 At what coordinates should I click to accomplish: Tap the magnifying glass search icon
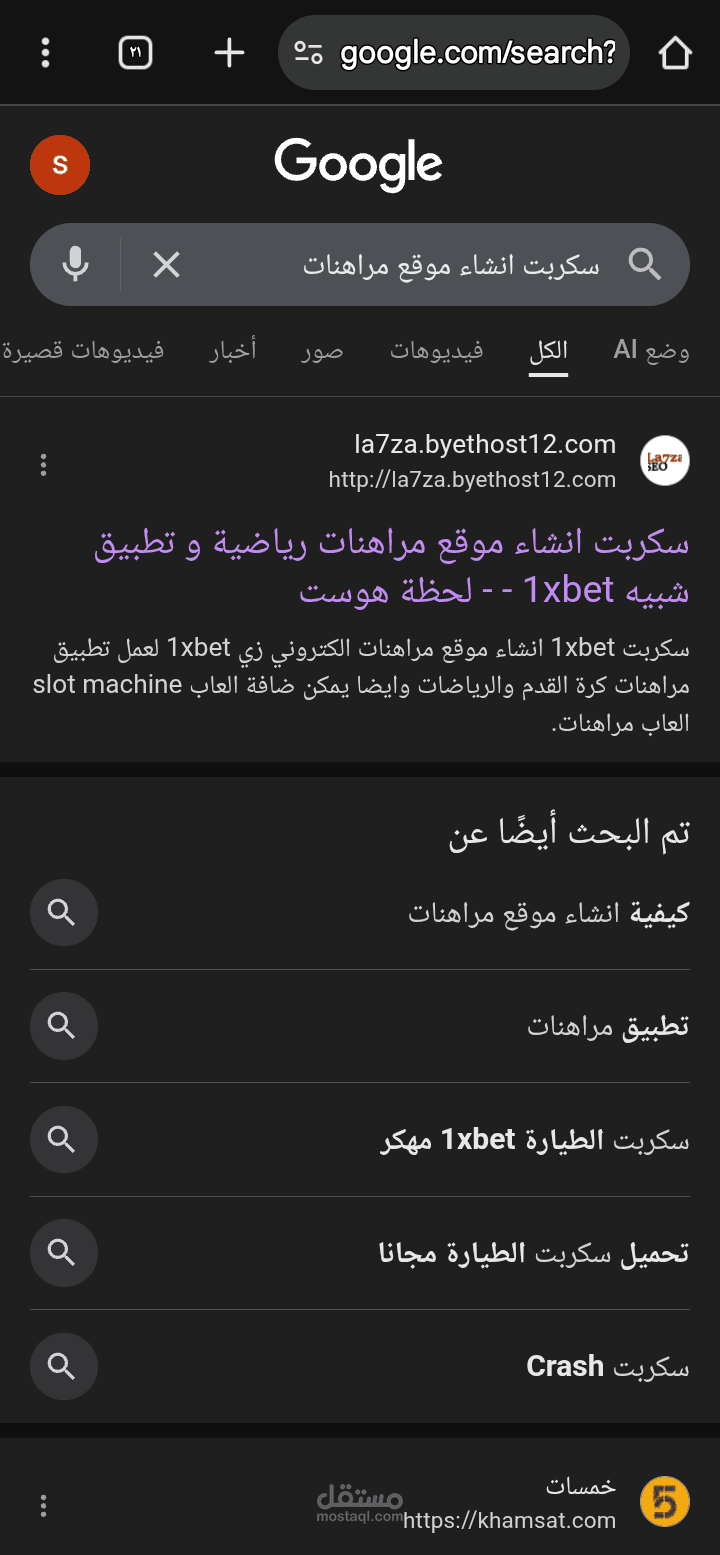click(644, 264)
